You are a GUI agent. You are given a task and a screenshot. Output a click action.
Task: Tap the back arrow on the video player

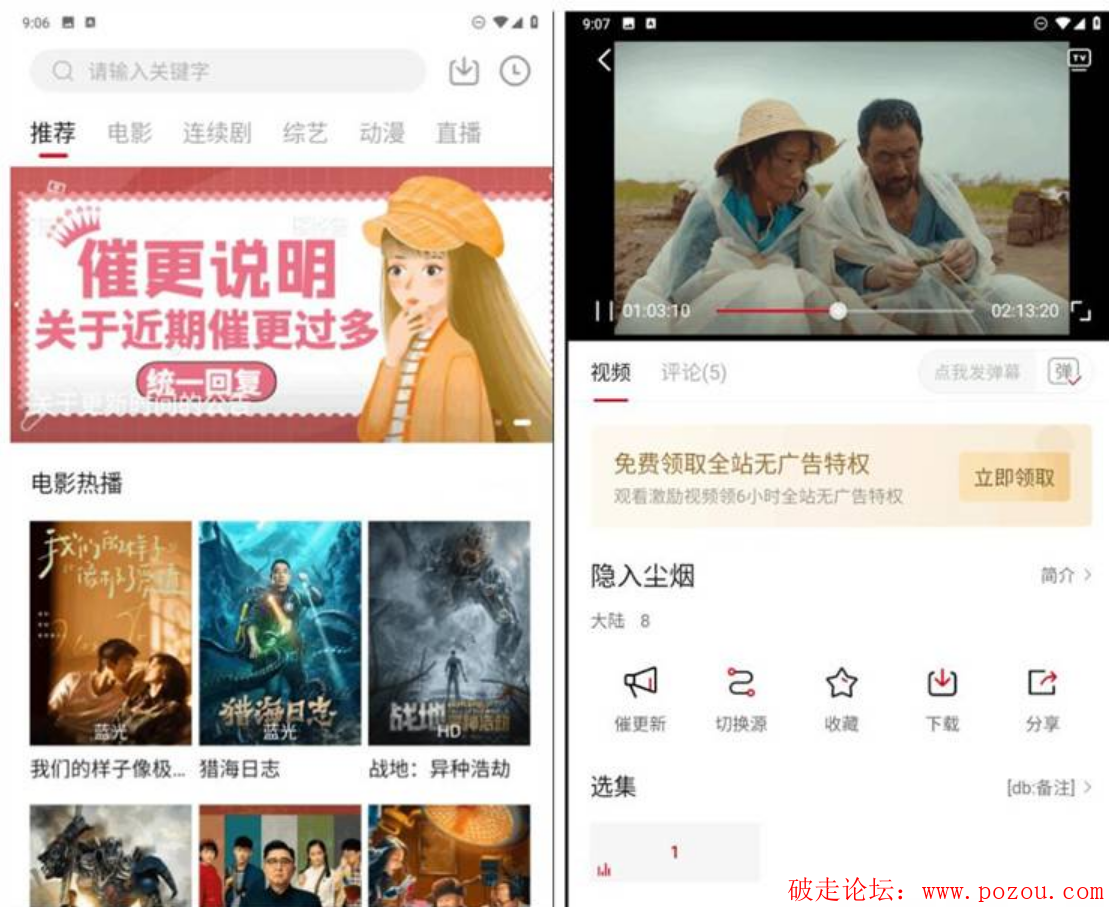coord(604,60)
